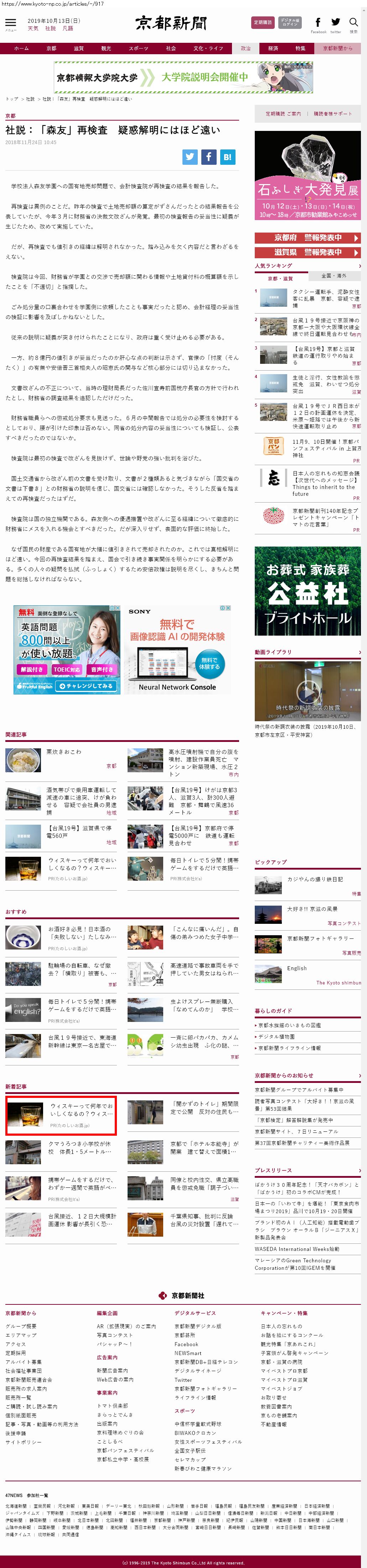Open the search magnifier icon
Image resolution: width=367 pixels, height=1568 pixels.
pos(353,24)
